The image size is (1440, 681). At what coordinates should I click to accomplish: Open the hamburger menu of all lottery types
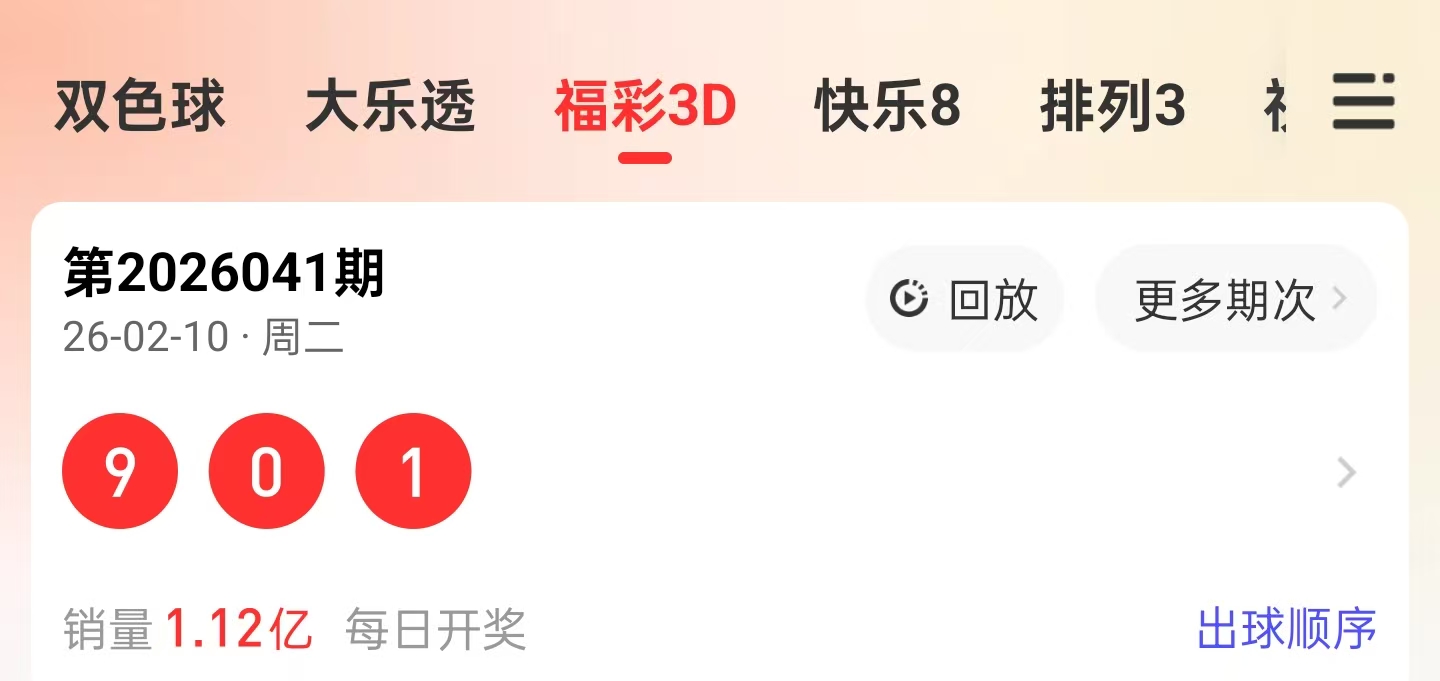1362,102
